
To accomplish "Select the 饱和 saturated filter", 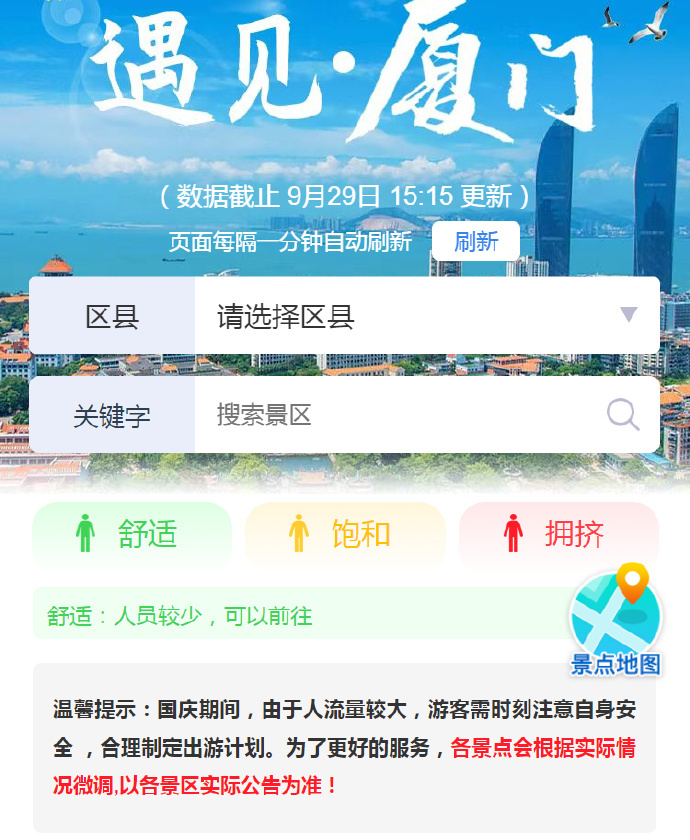I will pyautogui.click(x=345, y=534).
